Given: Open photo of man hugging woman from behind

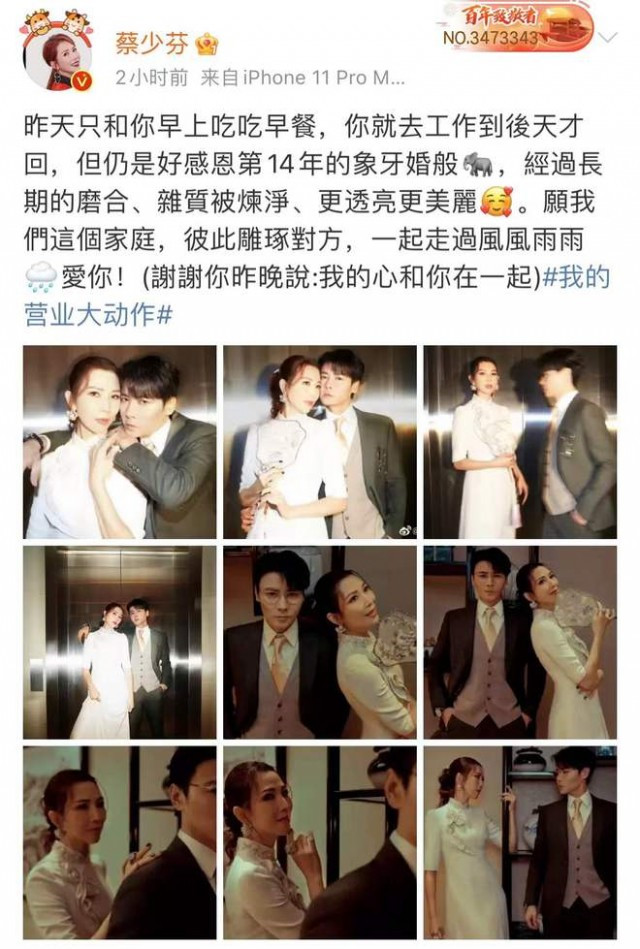Looking at the screenshot, I should pyautogui.click(x=119, y=442).
